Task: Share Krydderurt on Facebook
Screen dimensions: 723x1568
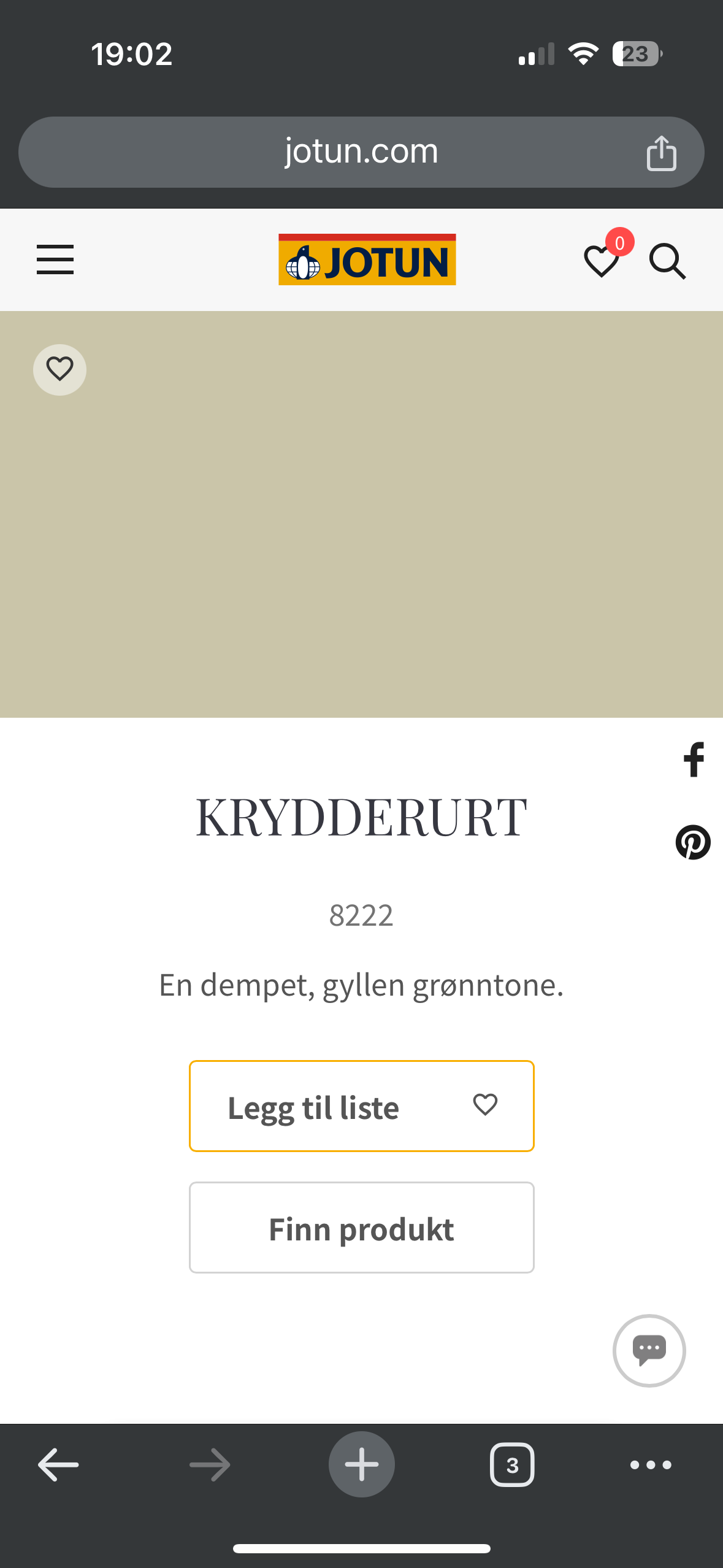Action: coord(694,759)
